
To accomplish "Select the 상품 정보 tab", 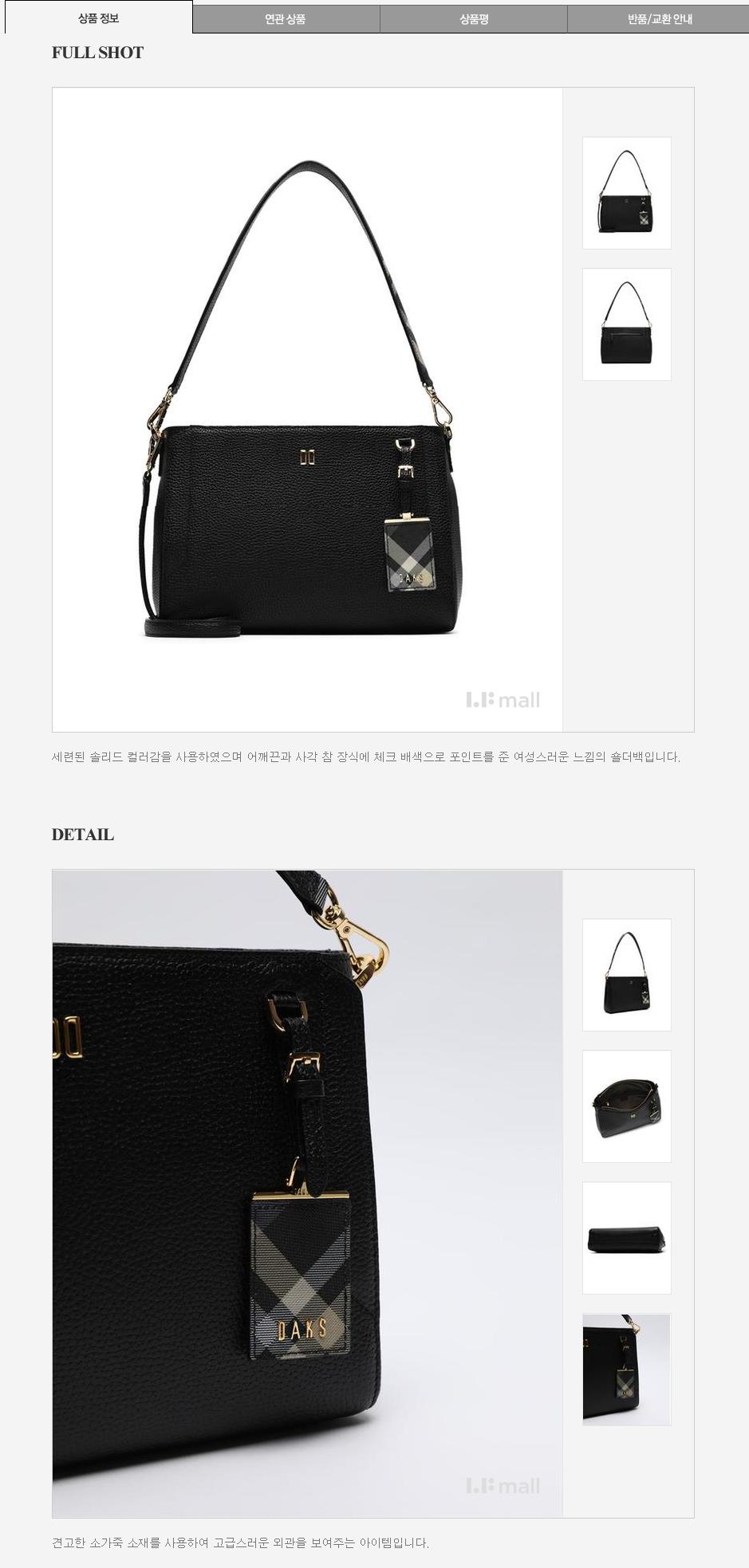I will tap(98, 18).
